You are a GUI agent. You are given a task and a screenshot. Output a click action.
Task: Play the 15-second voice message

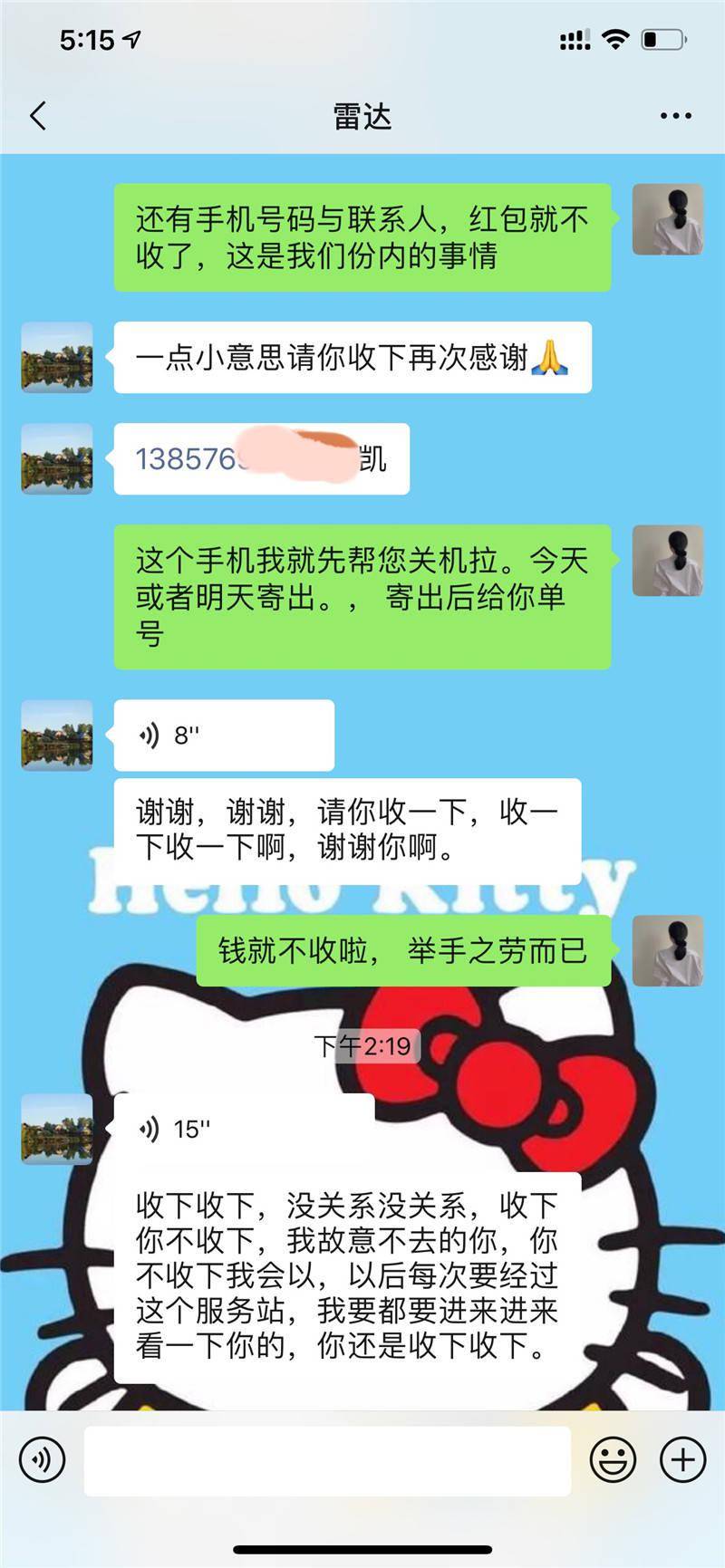coord(244,1129)
